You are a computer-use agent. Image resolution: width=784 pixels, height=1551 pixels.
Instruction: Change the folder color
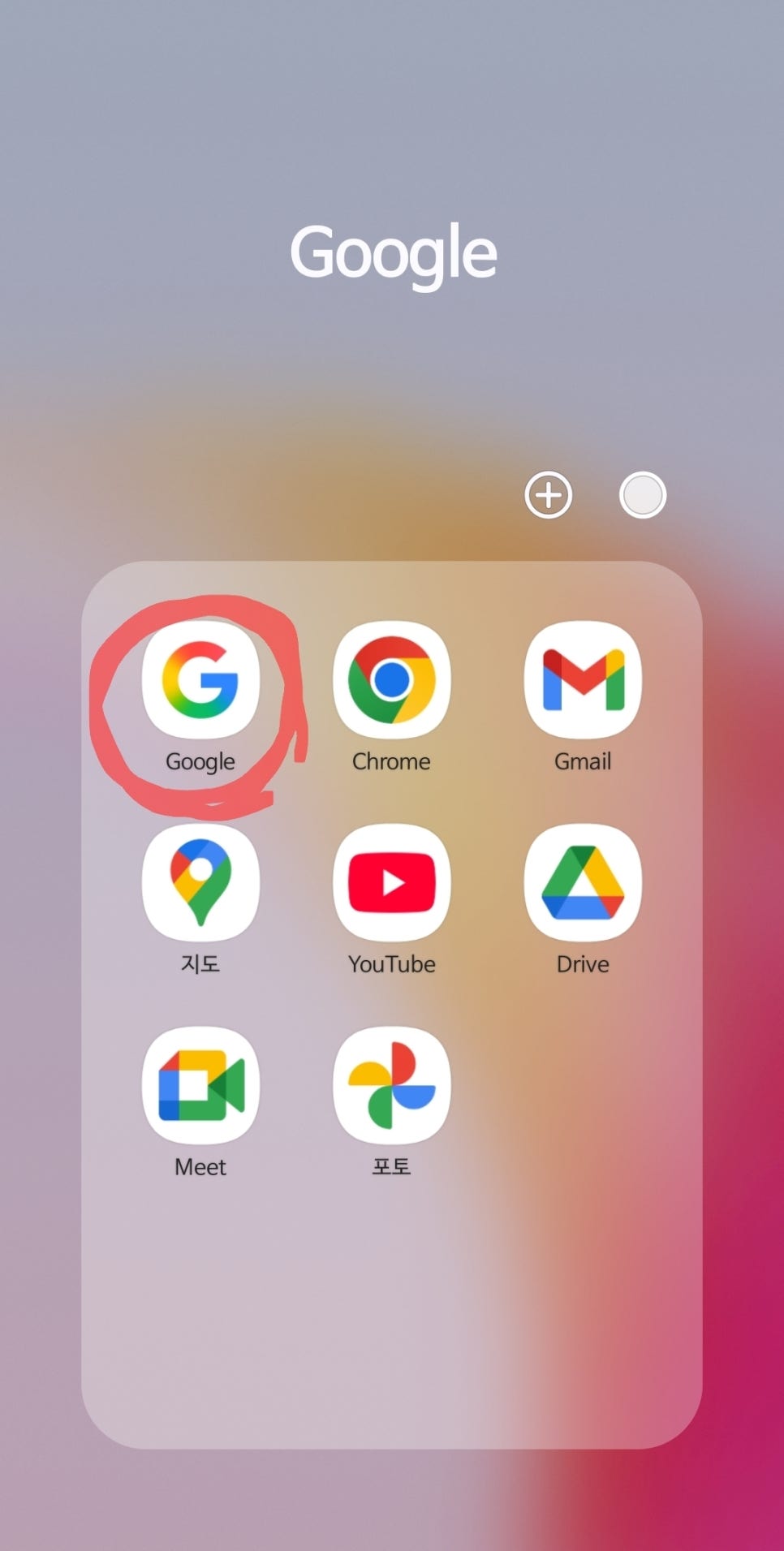(x=643, y=495)
